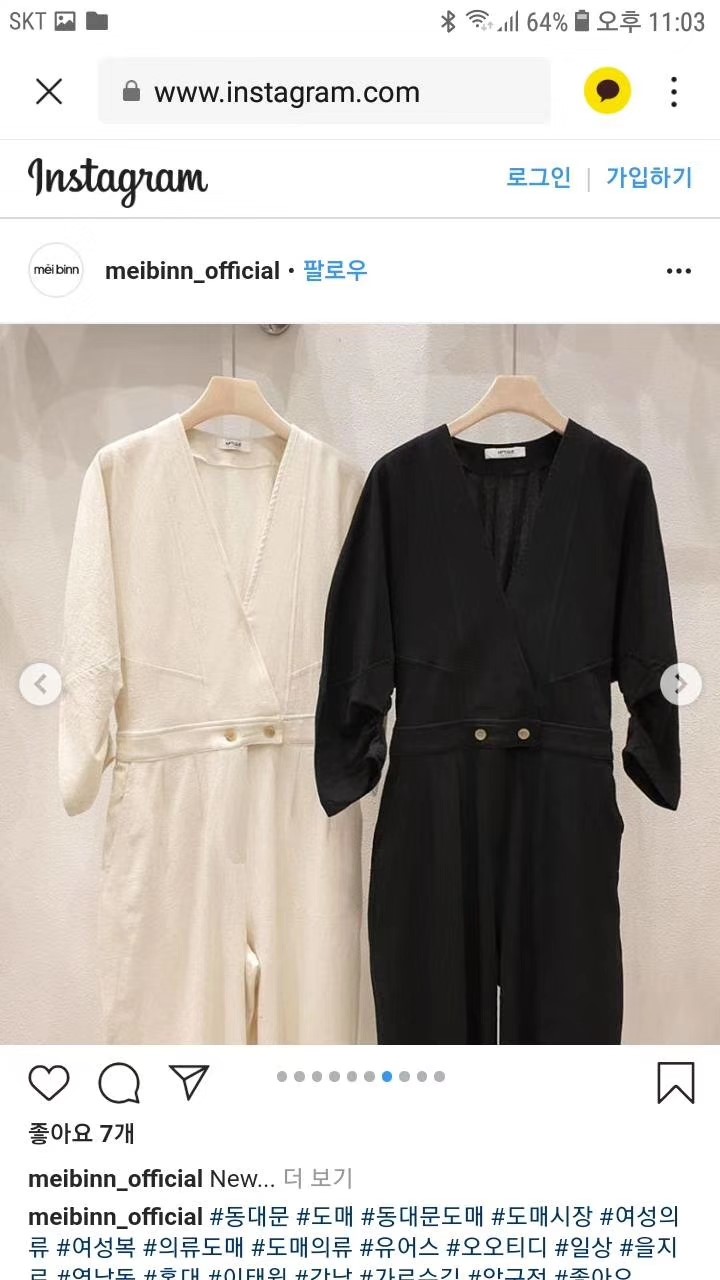Open the yellow KakaoTalk chat bubble icon
This screenshot has width=720, height=1280.
click(607, 92)
